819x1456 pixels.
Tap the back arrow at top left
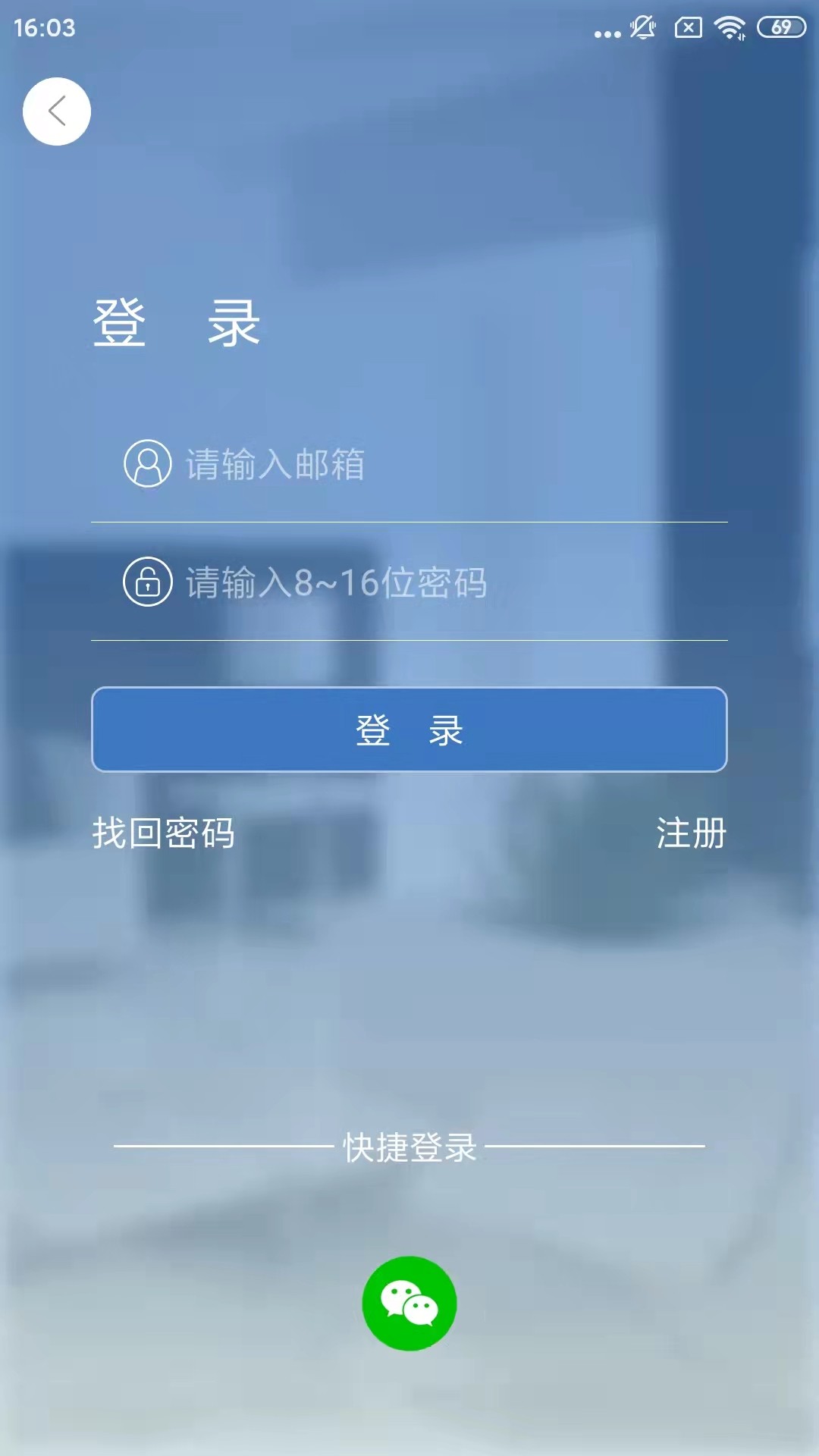pos(57,111)
